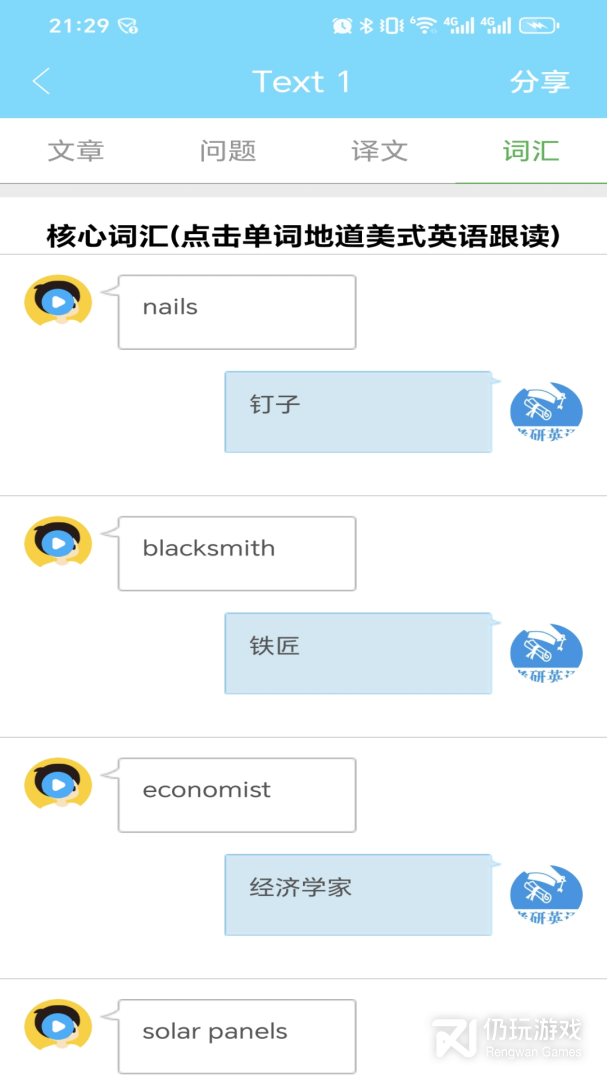This screenshot has width=607, height=1080.
Task: Select the 词汇 vocabulary tab
Action: 531,152
